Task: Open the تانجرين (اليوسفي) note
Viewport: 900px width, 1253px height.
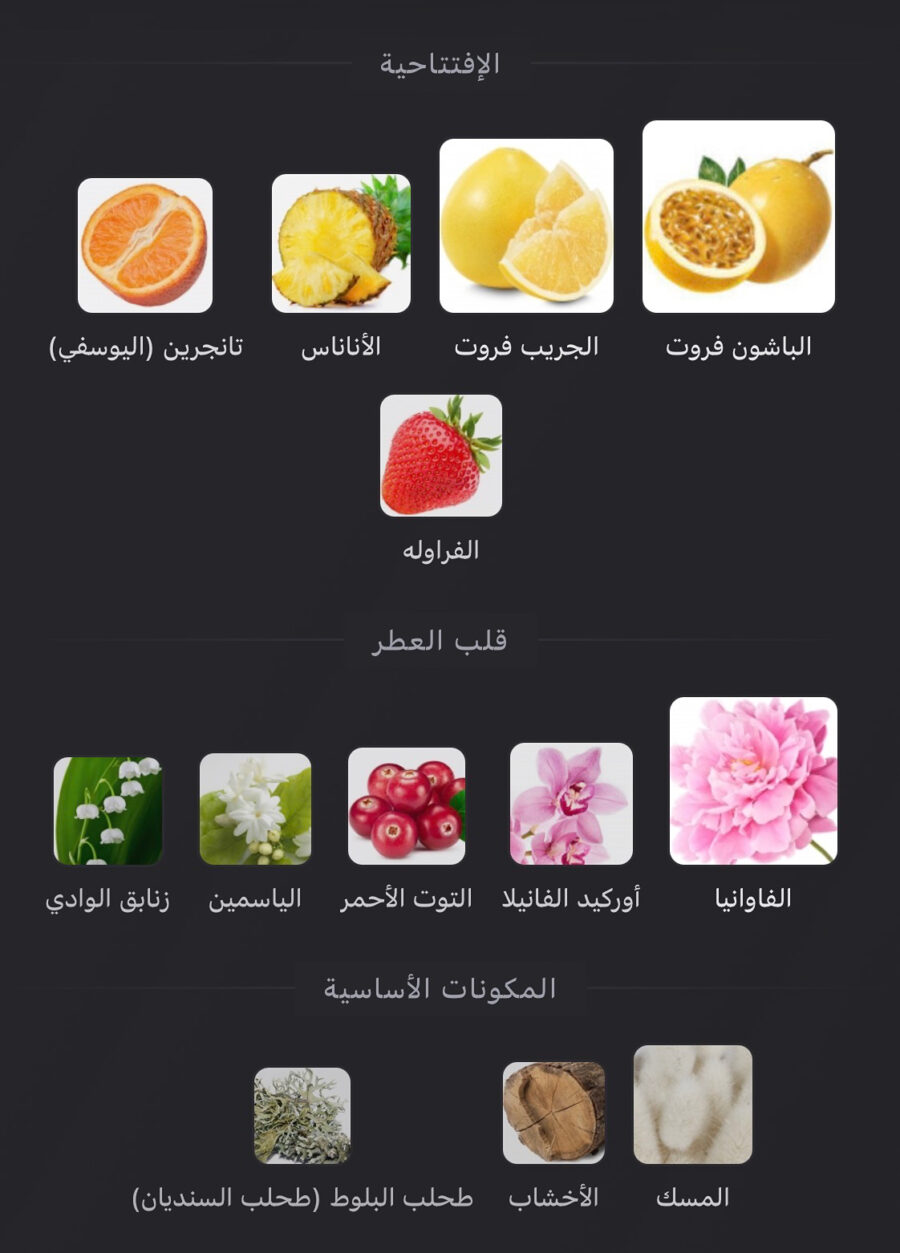Action: pos(145,245)
